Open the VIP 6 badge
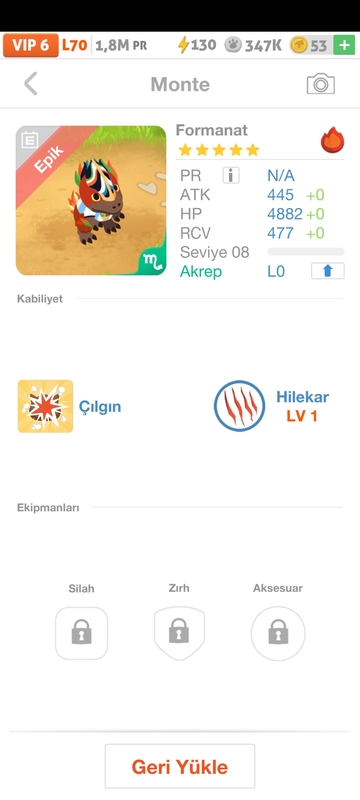 click(31, 45)
